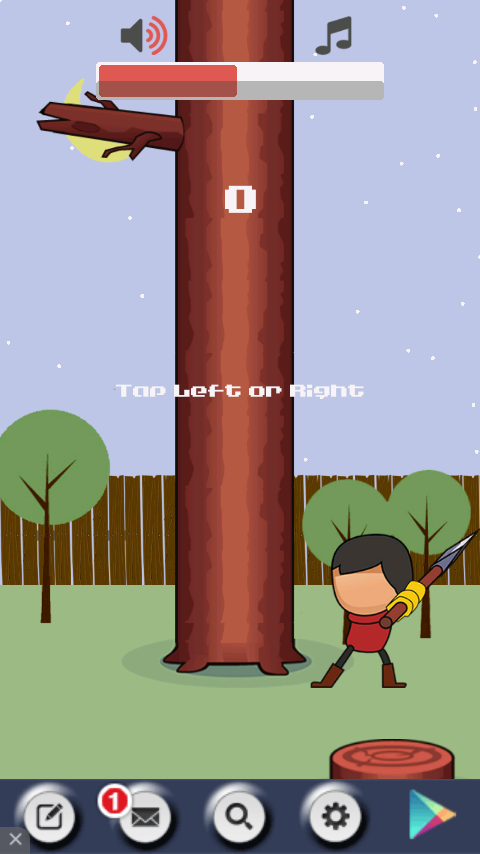Open the mail icon with one notification
480x854 pixels.
click(x=145, y=817)
